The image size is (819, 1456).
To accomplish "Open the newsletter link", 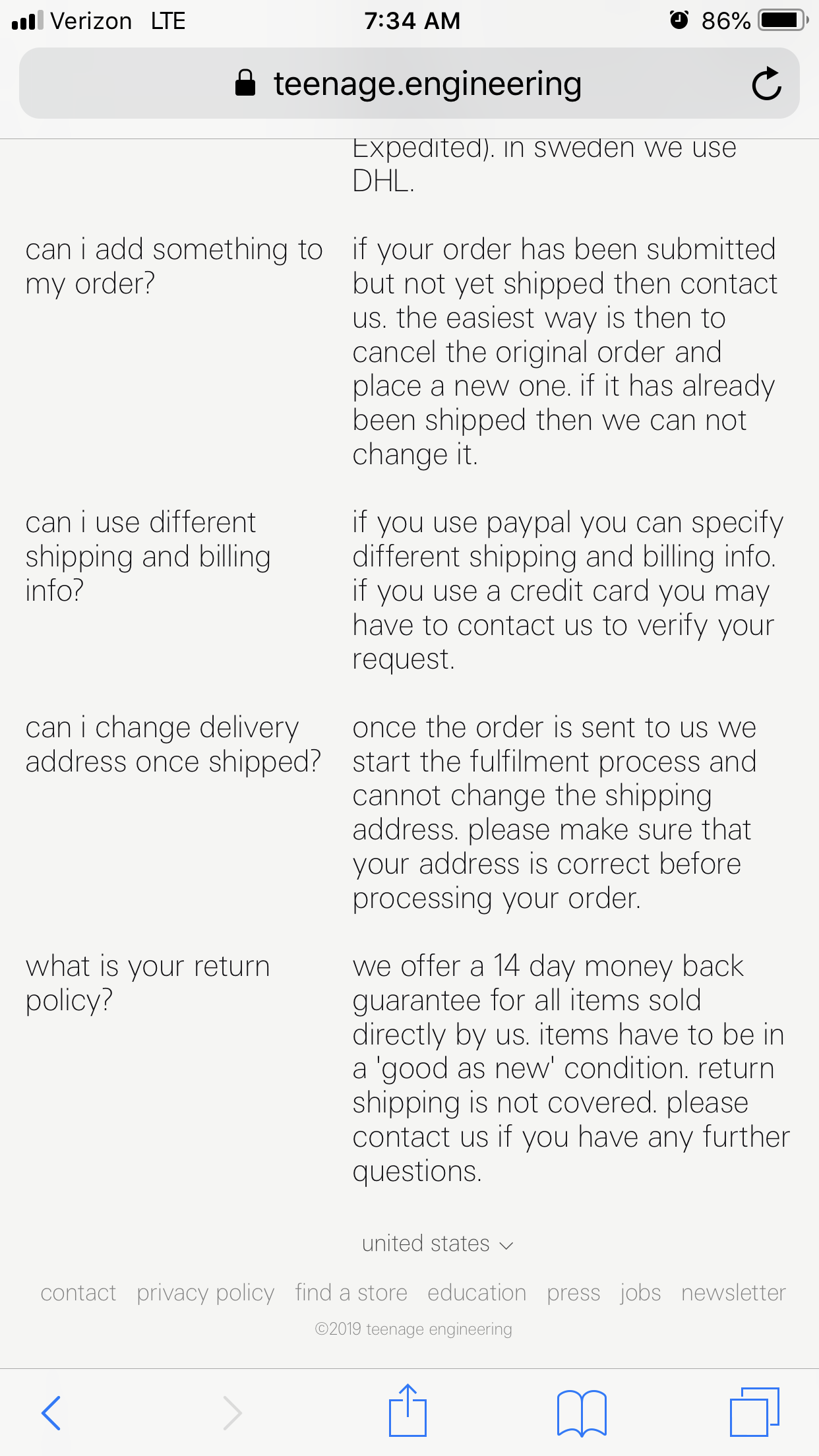I will [734, 1293].
